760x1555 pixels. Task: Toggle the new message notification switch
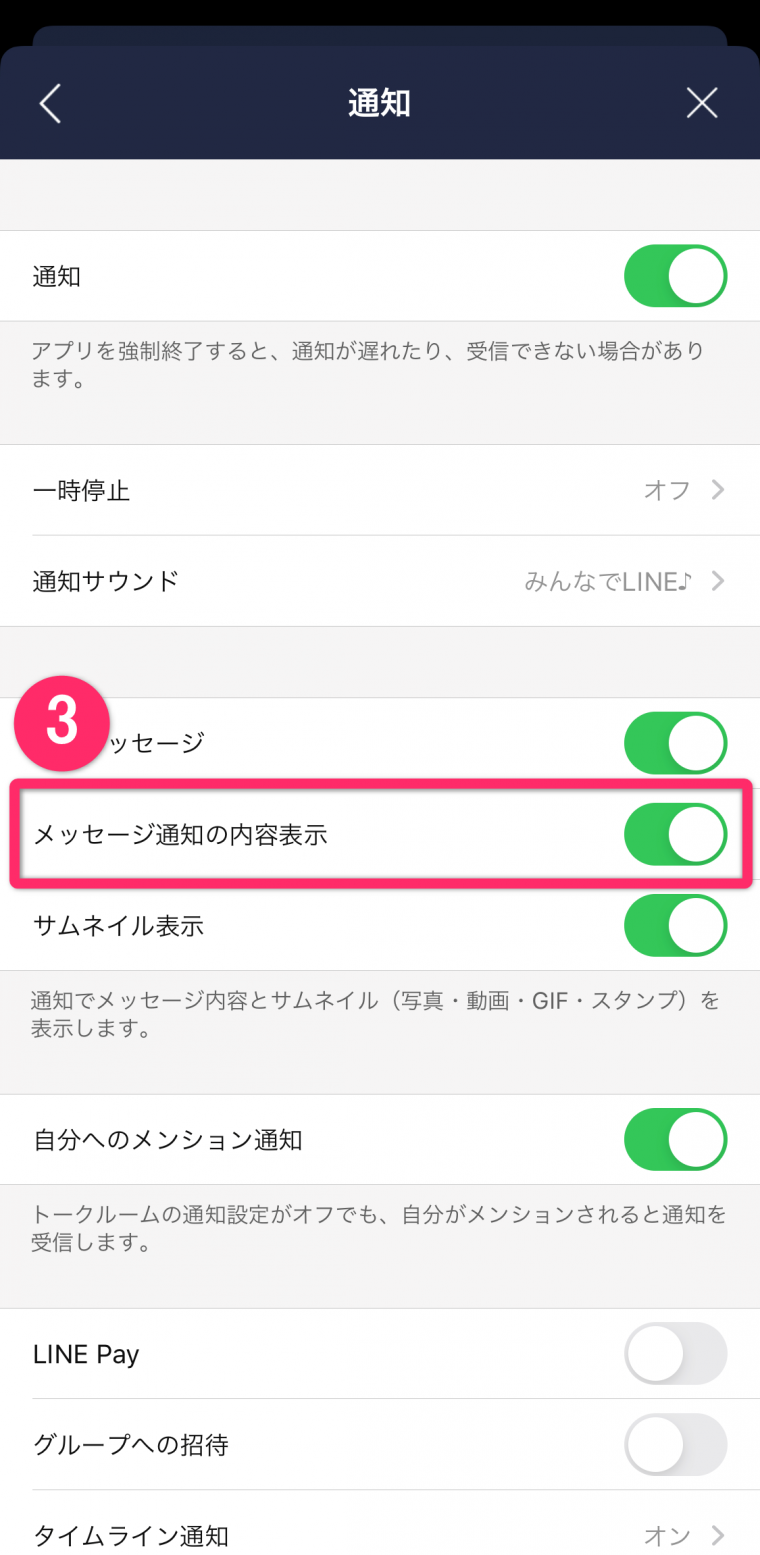(675, 743)
